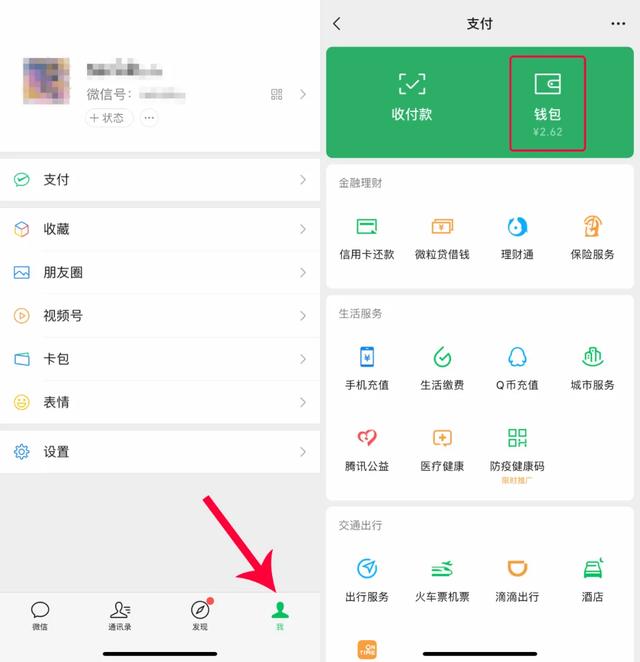Open 设置 settings
This screenshot has height=662, width=640.
(x=160, y=452)
